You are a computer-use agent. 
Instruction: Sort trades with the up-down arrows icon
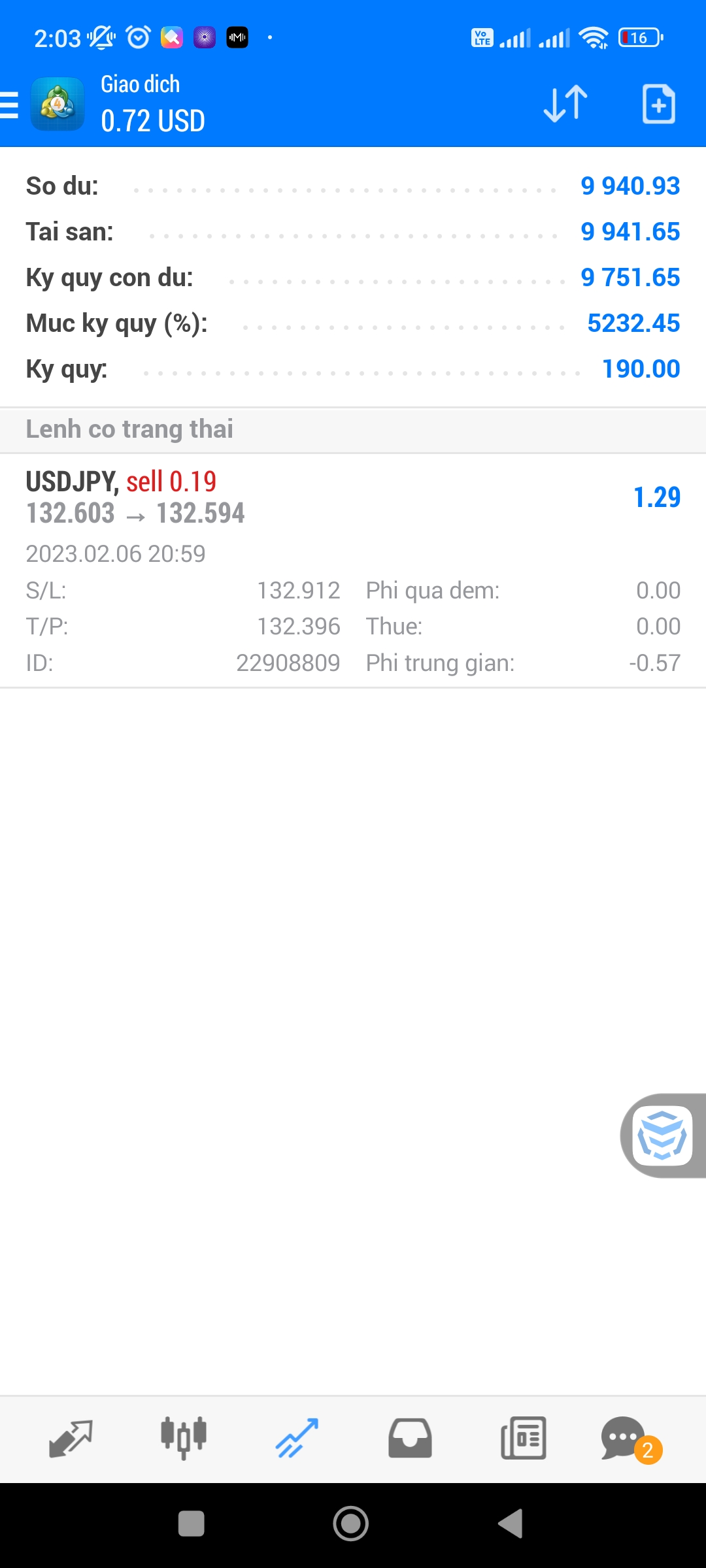[x=565, y=104]
